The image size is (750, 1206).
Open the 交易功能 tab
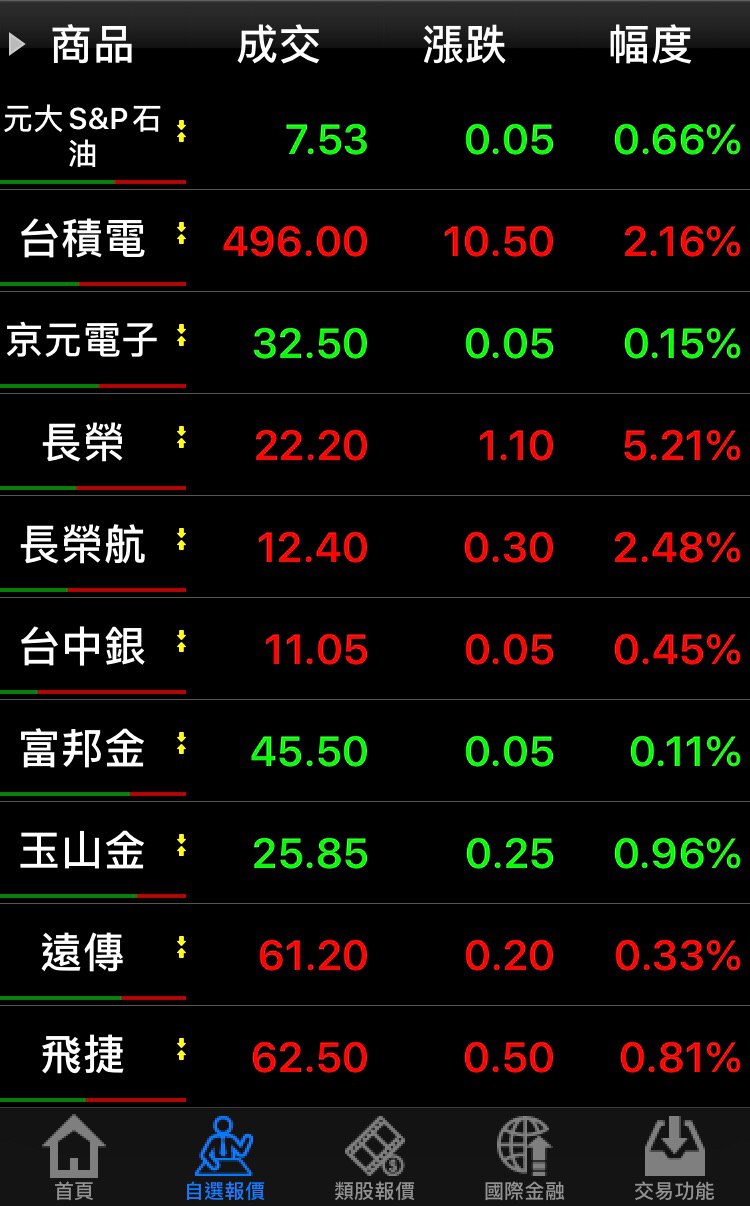[674, 1158]
